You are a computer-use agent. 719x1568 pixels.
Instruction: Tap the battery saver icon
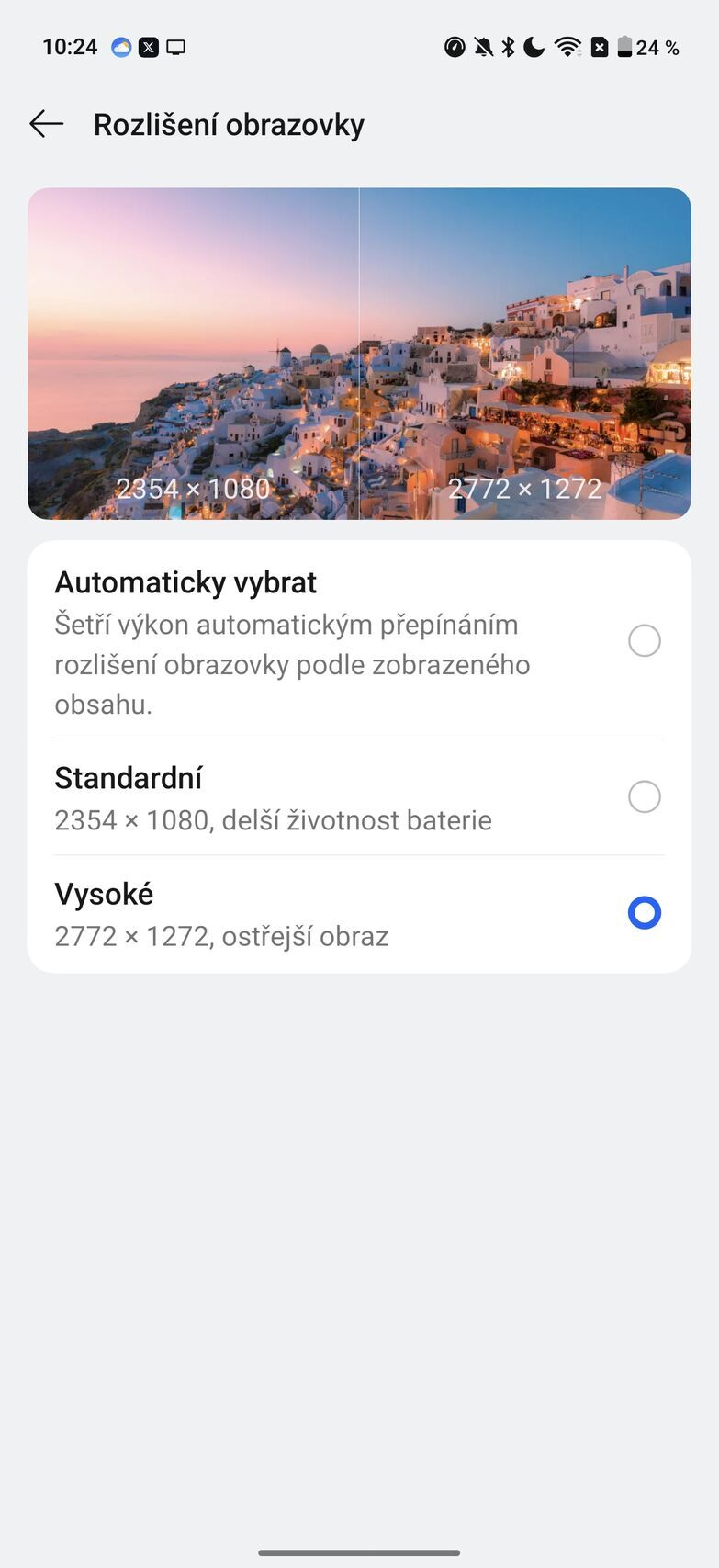(598, 47)
